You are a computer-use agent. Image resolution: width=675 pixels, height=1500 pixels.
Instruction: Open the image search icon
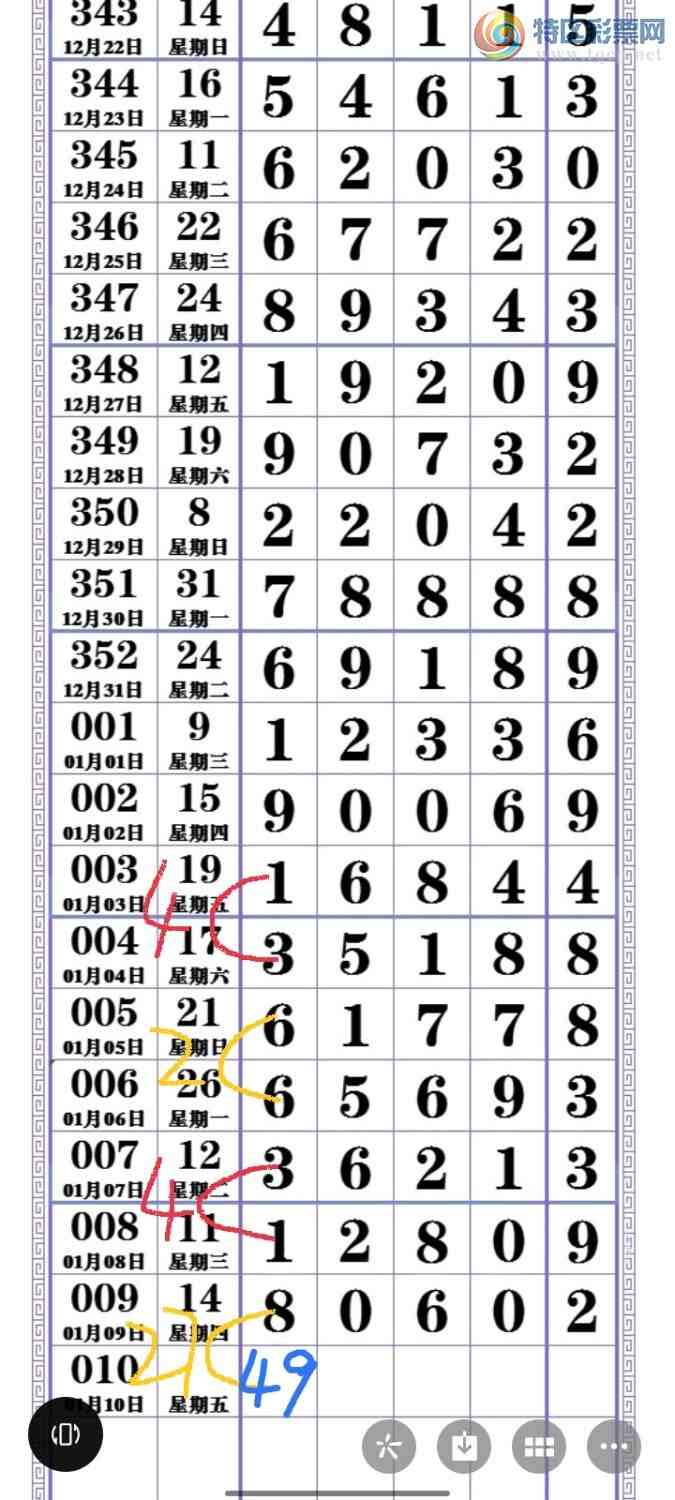click(x=388, y=1446)
